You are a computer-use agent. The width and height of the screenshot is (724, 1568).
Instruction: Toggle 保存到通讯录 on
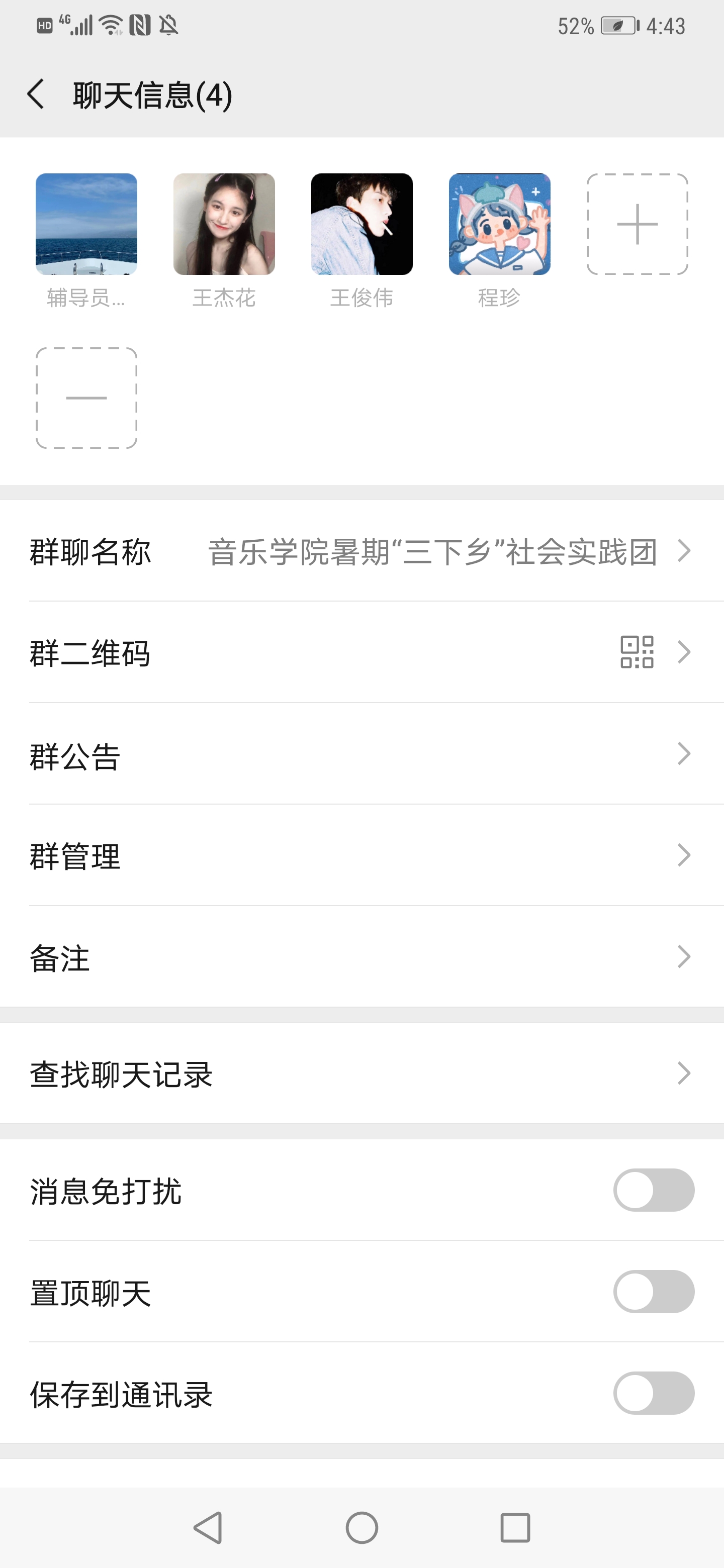coord(654,1393)
